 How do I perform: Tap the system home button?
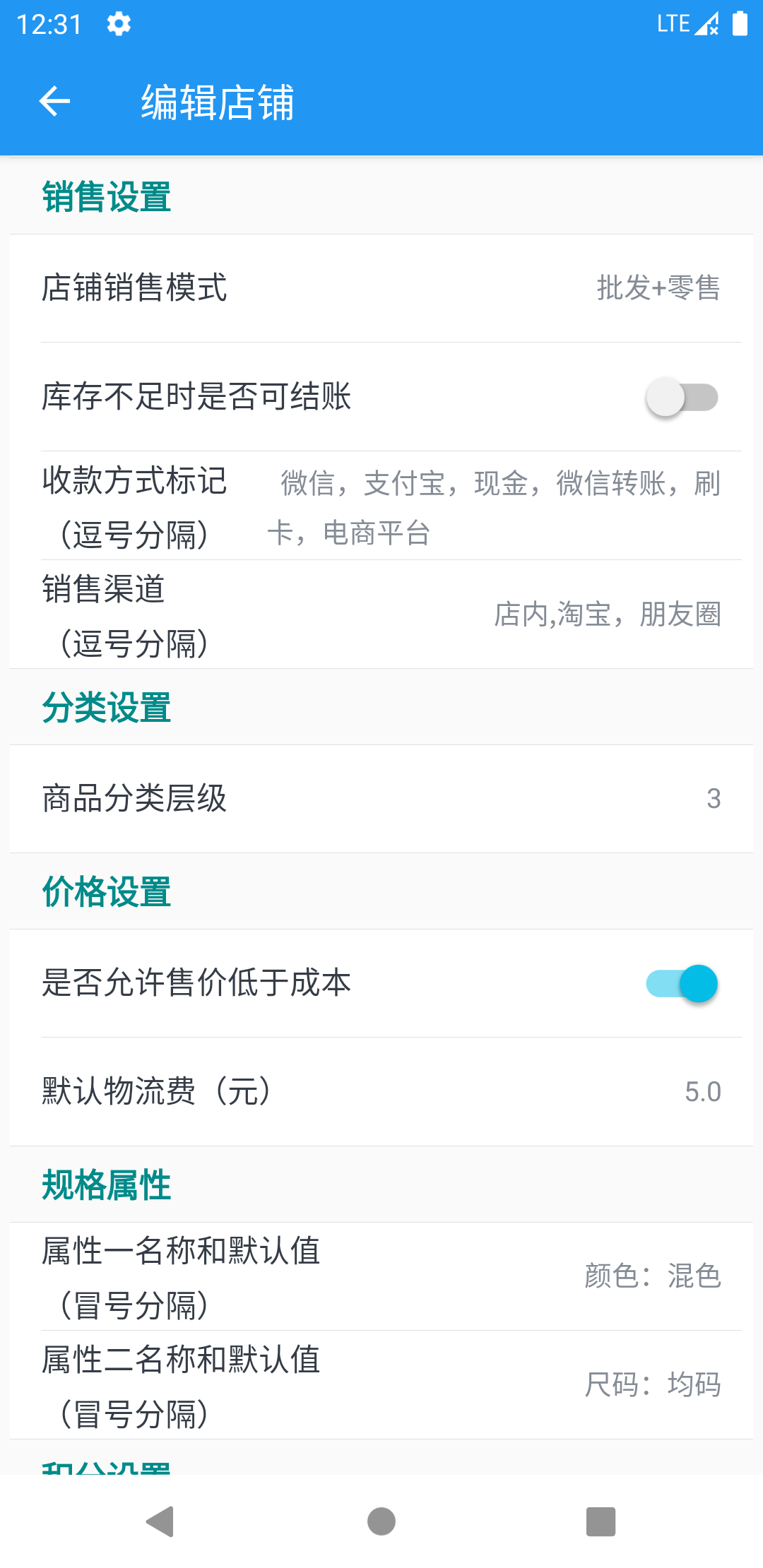(x=381, y=1521)
